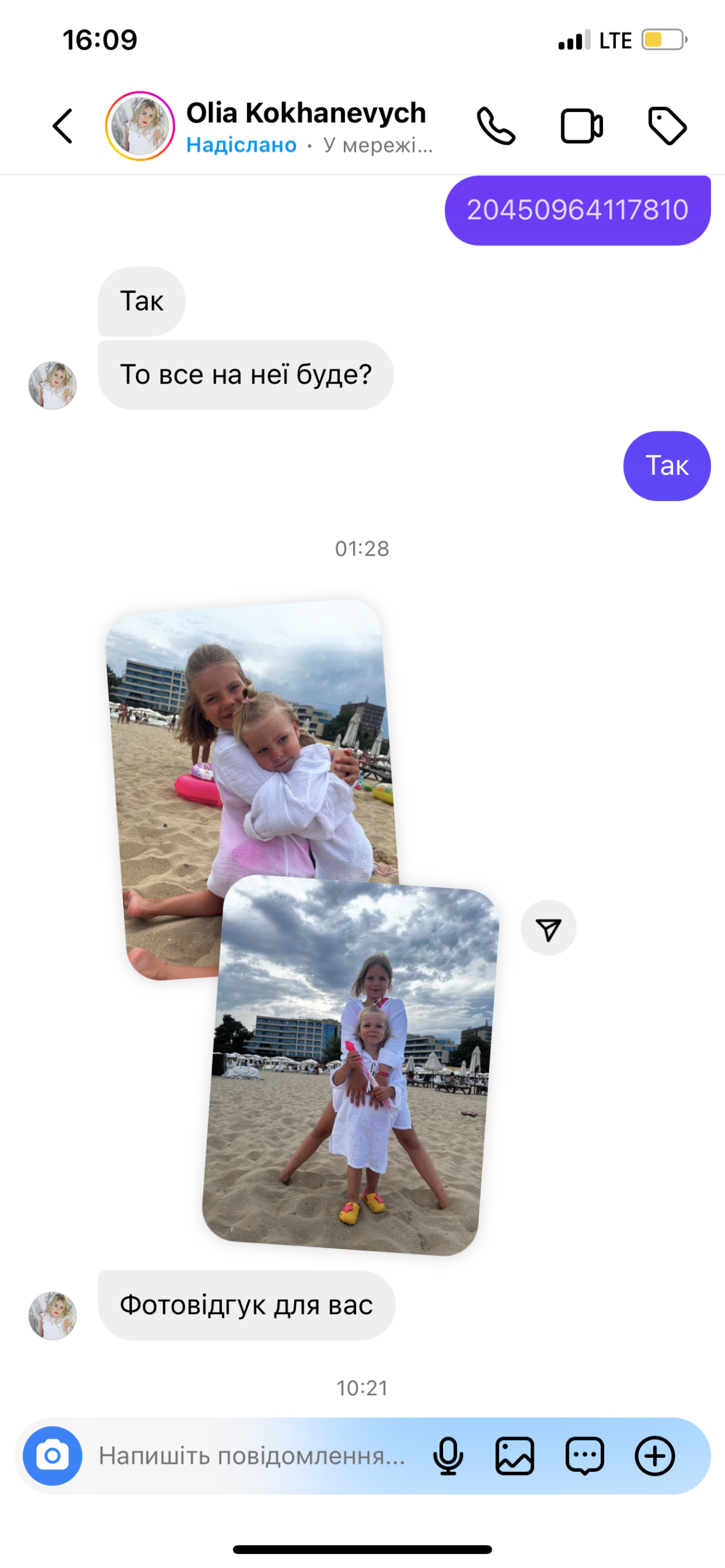Open the label tag icon
Screen dimensions: 725x1568
[x=667, y=126]
